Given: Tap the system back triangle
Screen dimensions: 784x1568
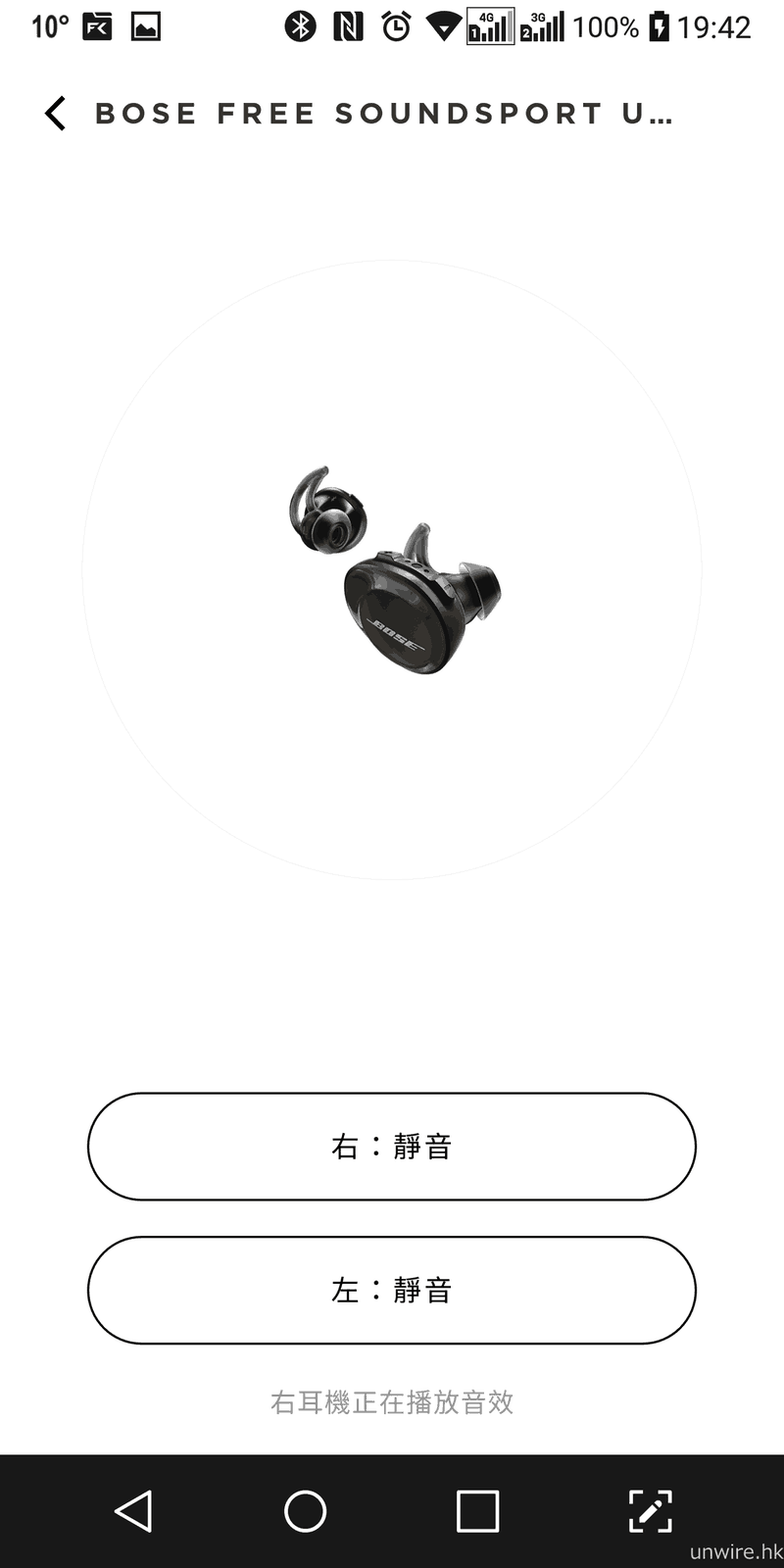Looking at the screenshot, I should [x=133, y=1510].
